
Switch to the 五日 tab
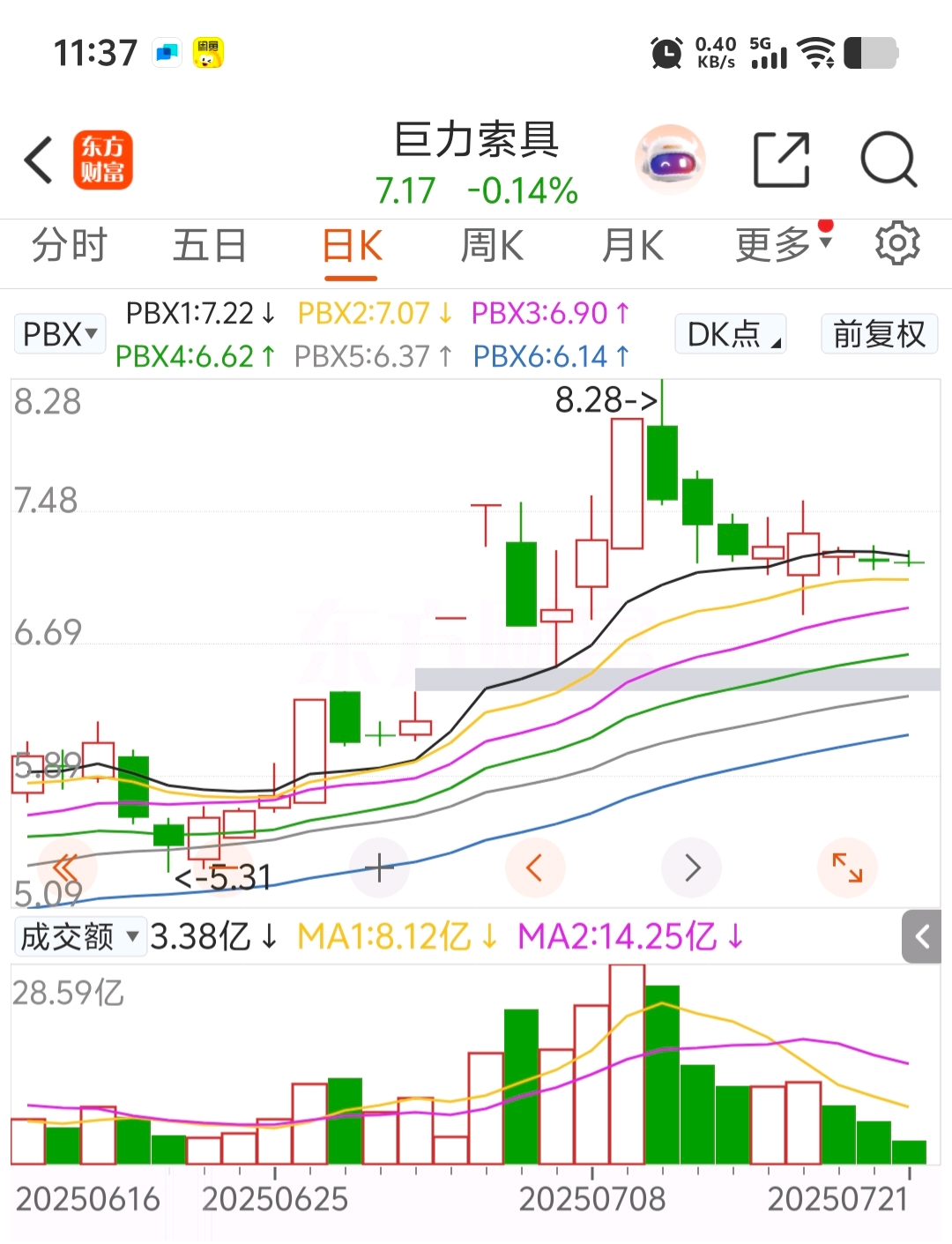pyautogui.click(x=209, y=245)
